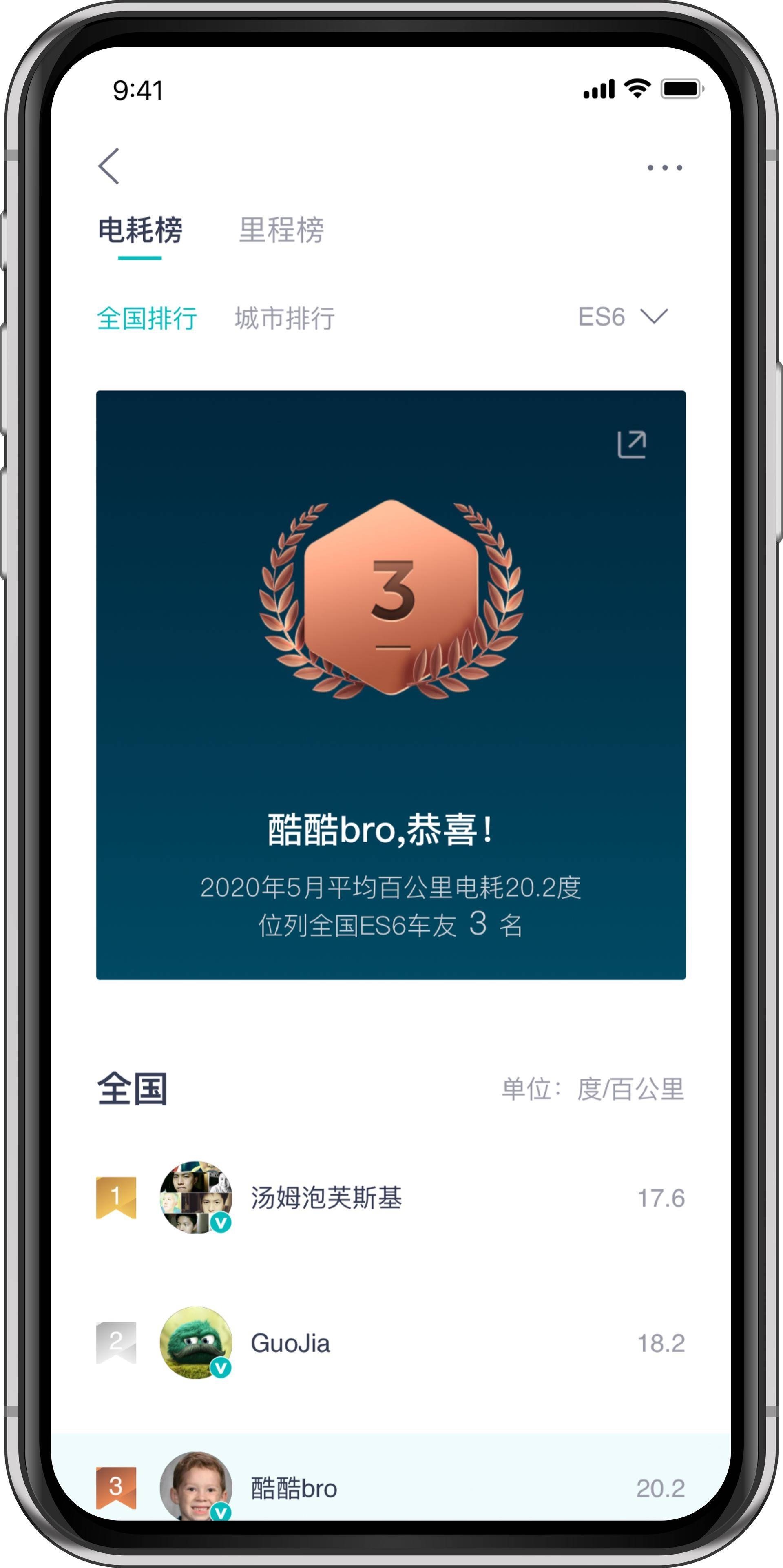Go back using the back arrow
The height and width of the screenshot is (1568, 783).
pos(109,166)
